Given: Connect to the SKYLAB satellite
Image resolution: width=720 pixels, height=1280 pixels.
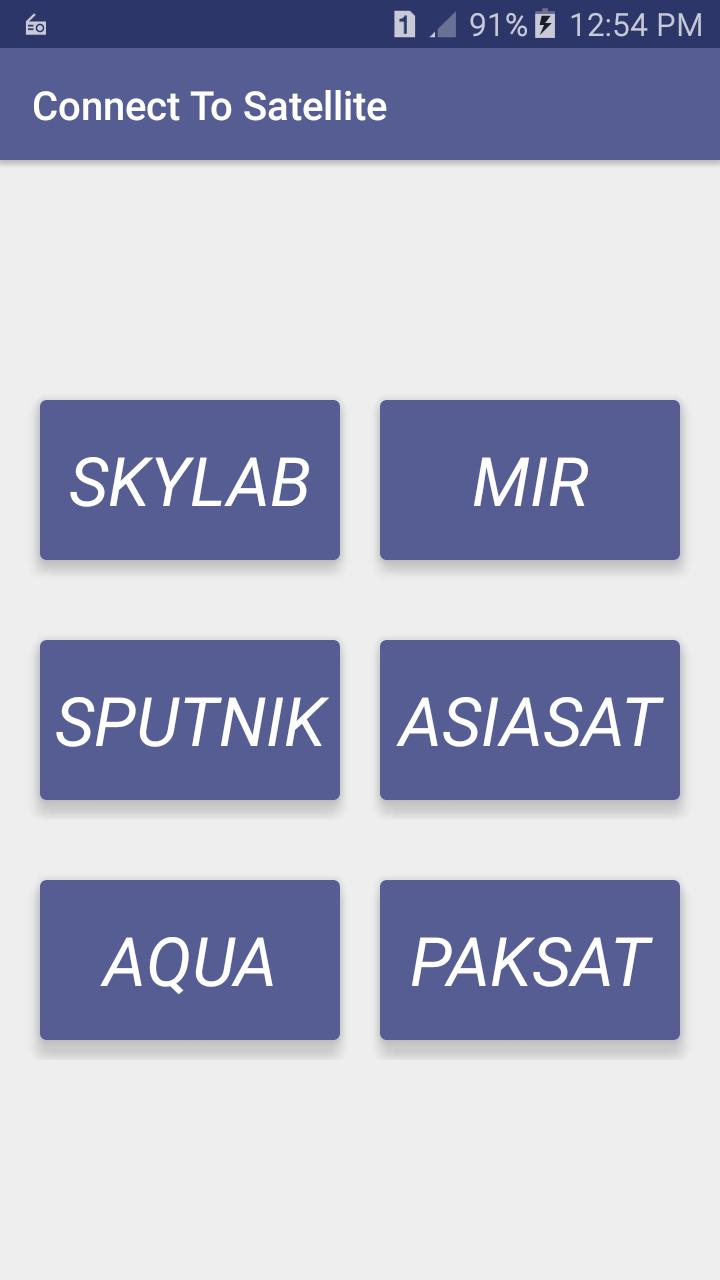Looking at the screenshot, I should pyautogui.click(x=190, y=480).
